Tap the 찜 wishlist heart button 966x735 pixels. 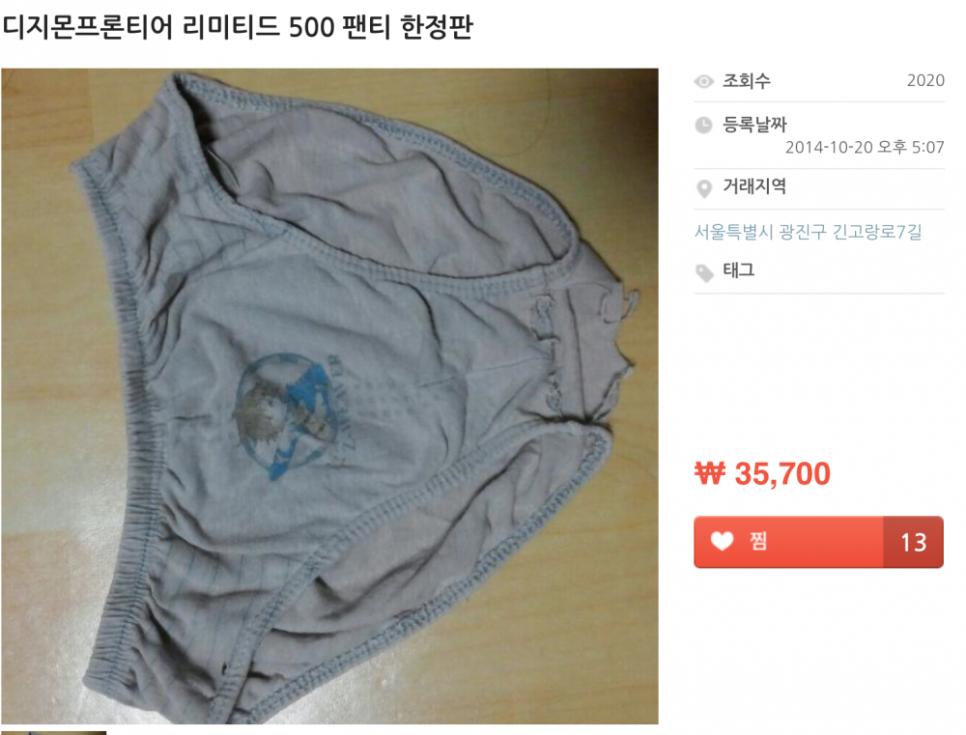click(788, 542)
